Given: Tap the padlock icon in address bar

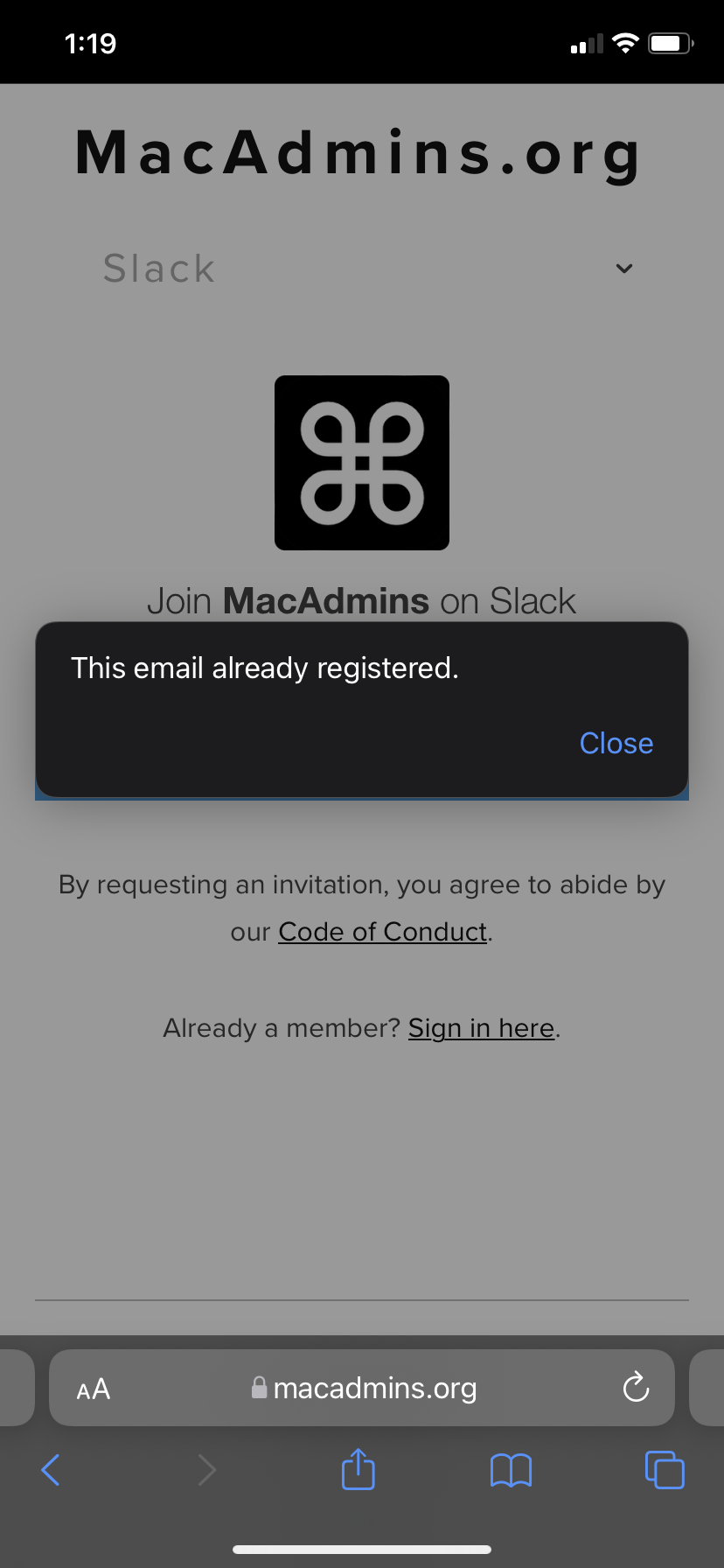Looking at the screenshot, I should (259, 1387).
